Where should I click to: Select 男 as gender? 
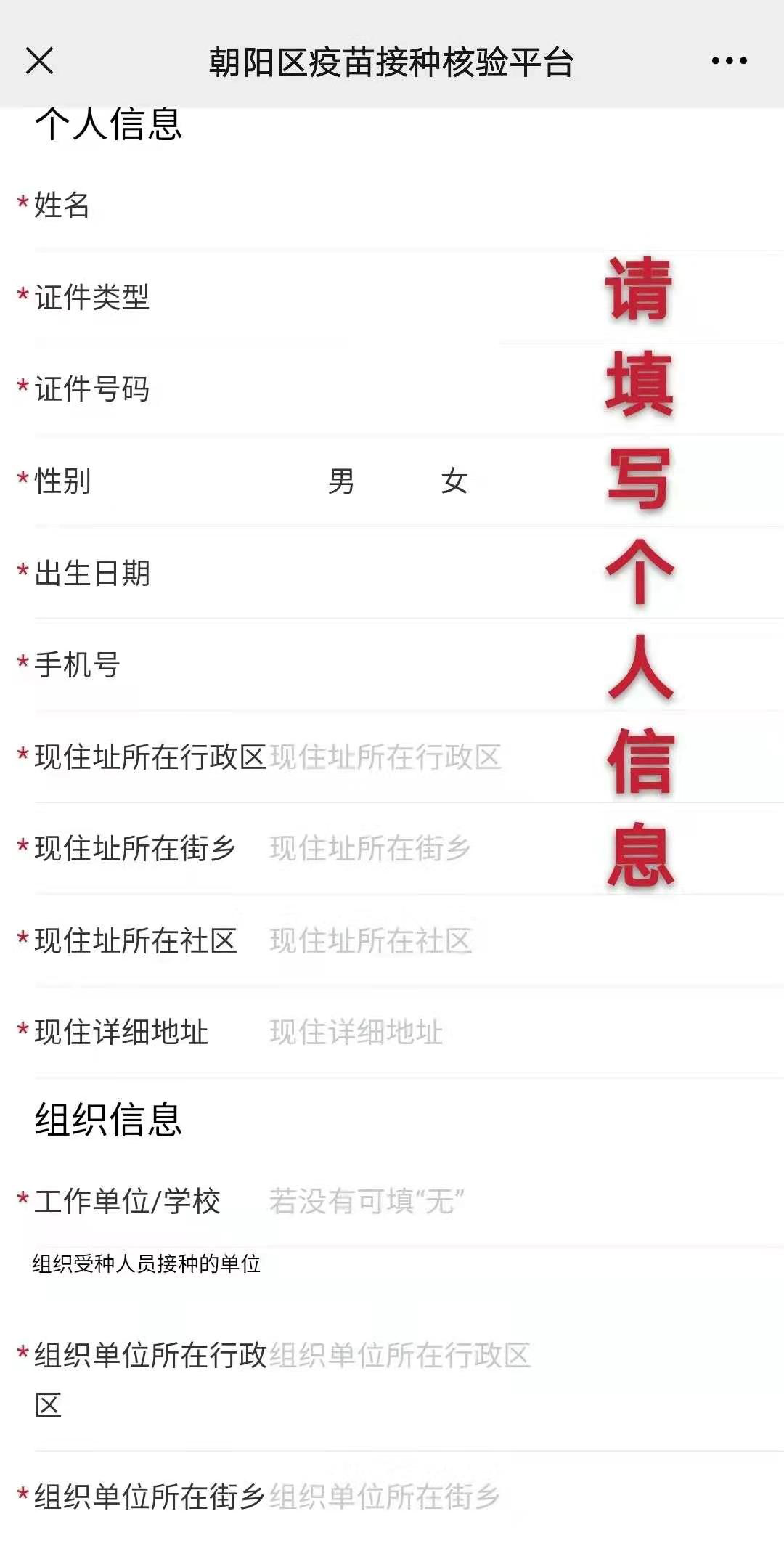point(340,481)
